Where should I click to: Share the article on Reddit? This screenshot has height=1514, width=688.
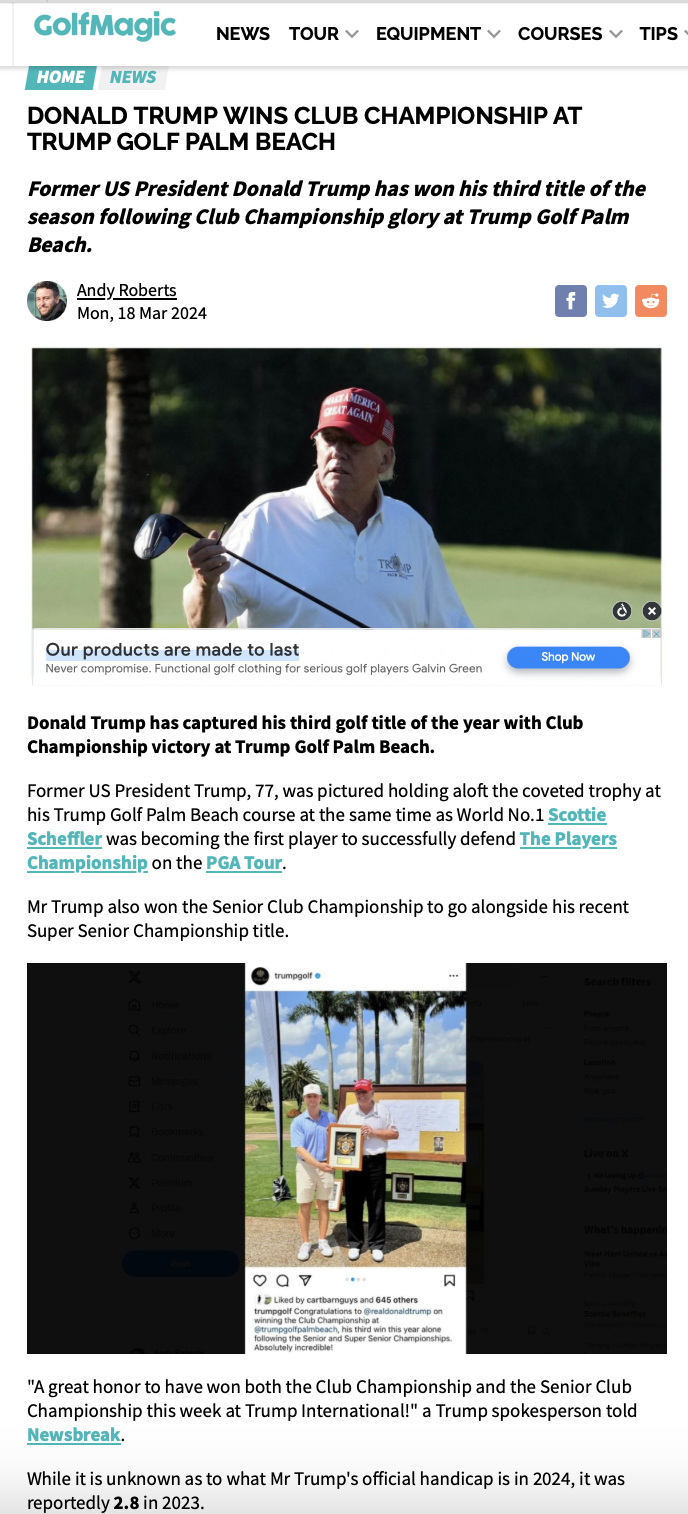651,301
